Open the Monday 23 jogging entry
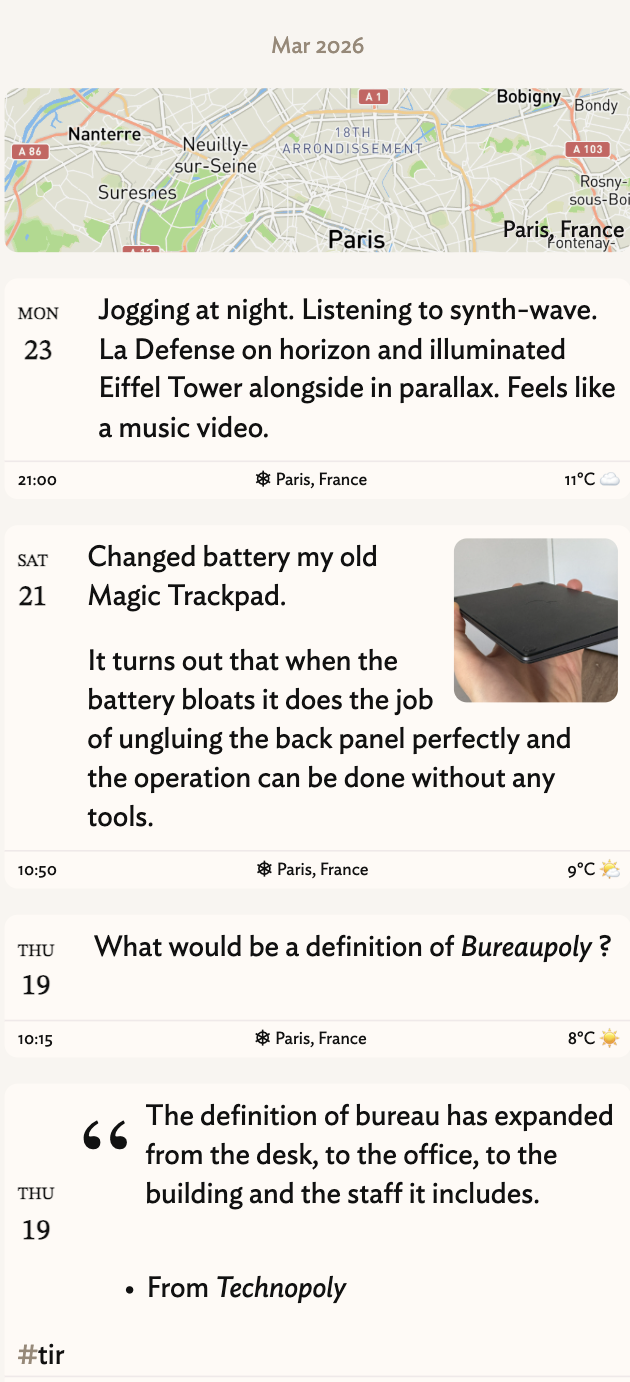This screenshot has height=1382, width=630. 357,370
